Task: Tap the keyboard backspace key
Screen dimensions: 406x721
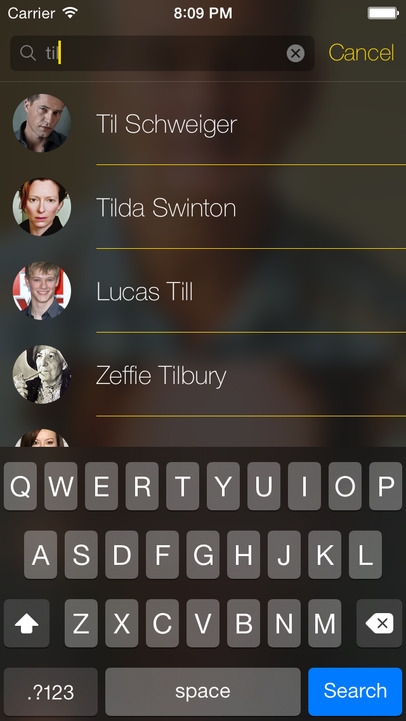Action: [x=379, y=624]
